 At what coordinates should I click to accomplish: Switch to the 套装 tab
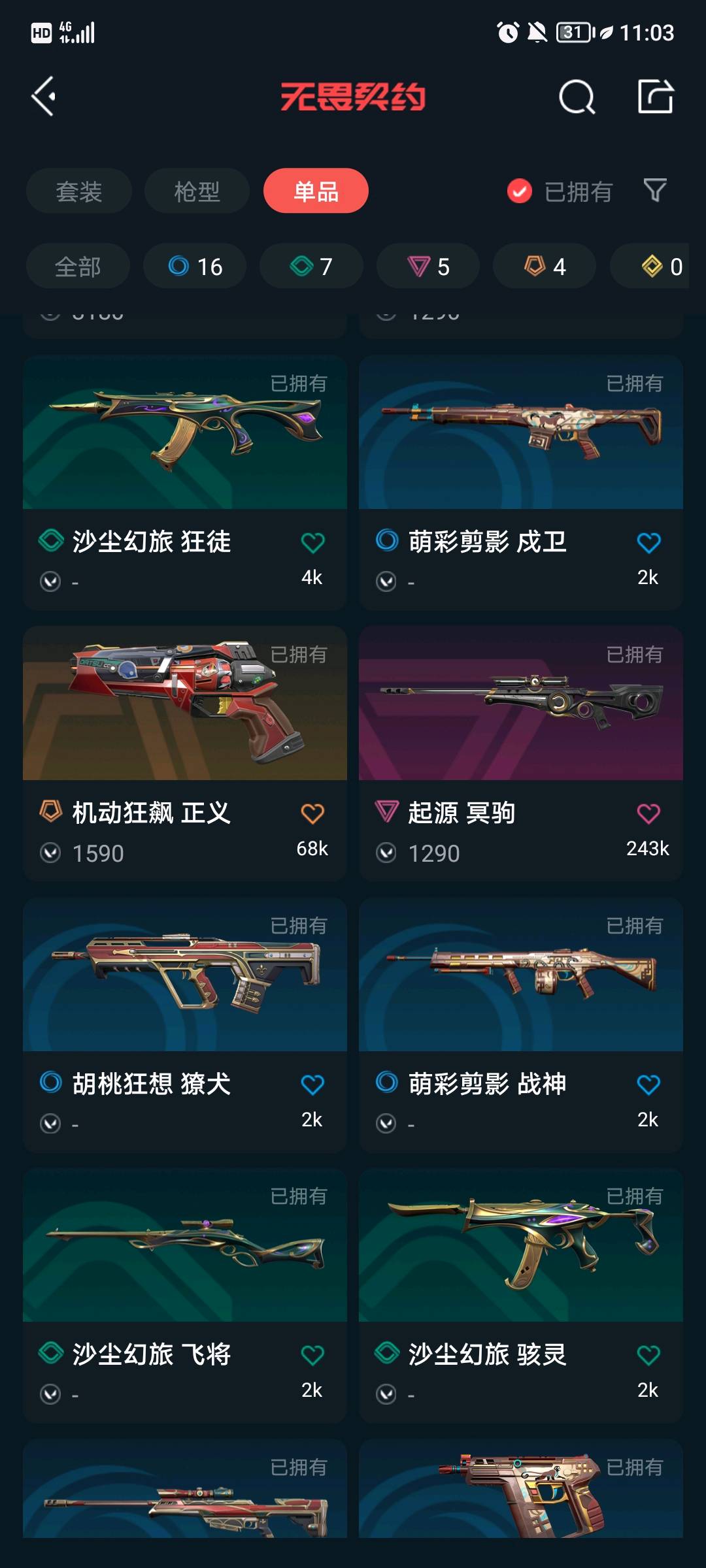coord(79,191)
